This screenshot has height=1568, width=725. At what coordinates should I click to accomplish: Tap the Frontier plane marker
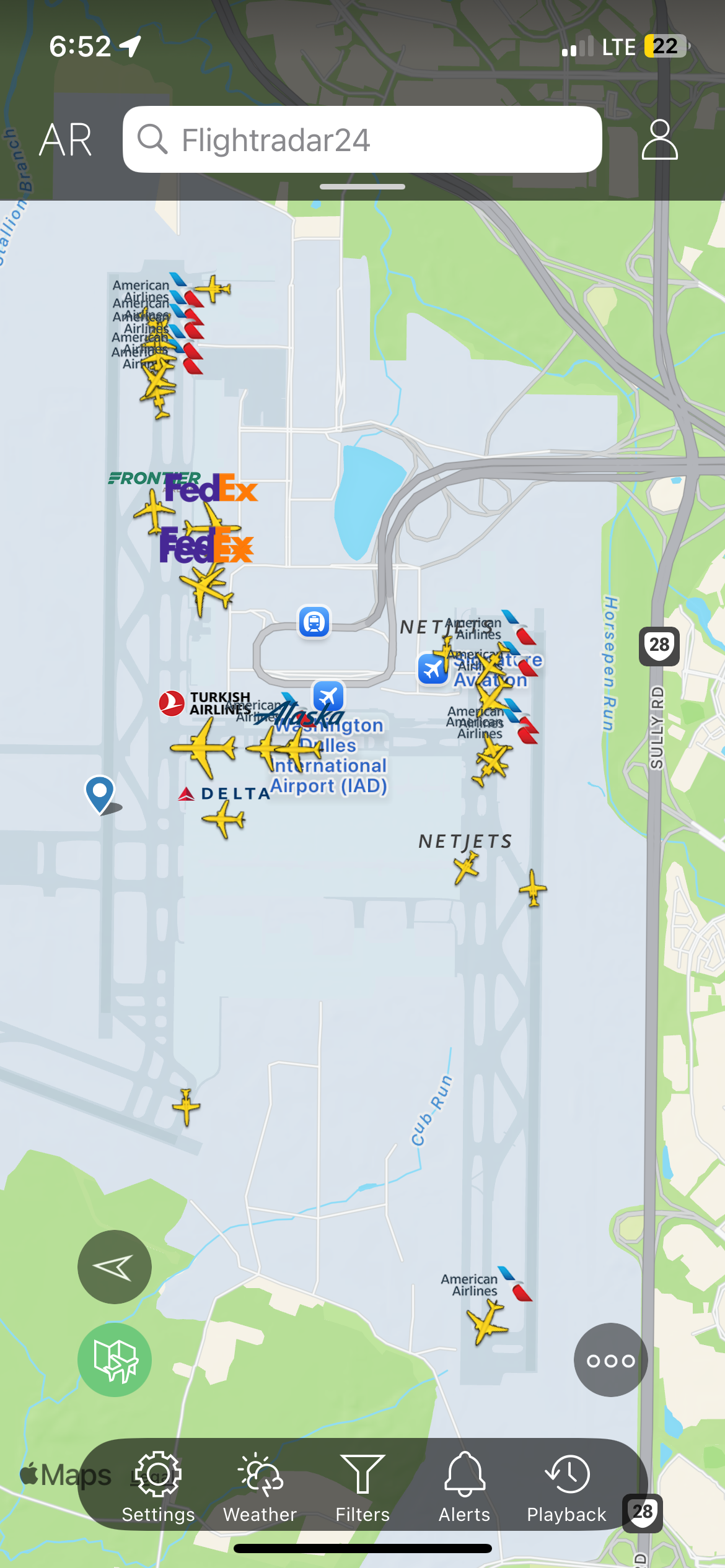154,510
